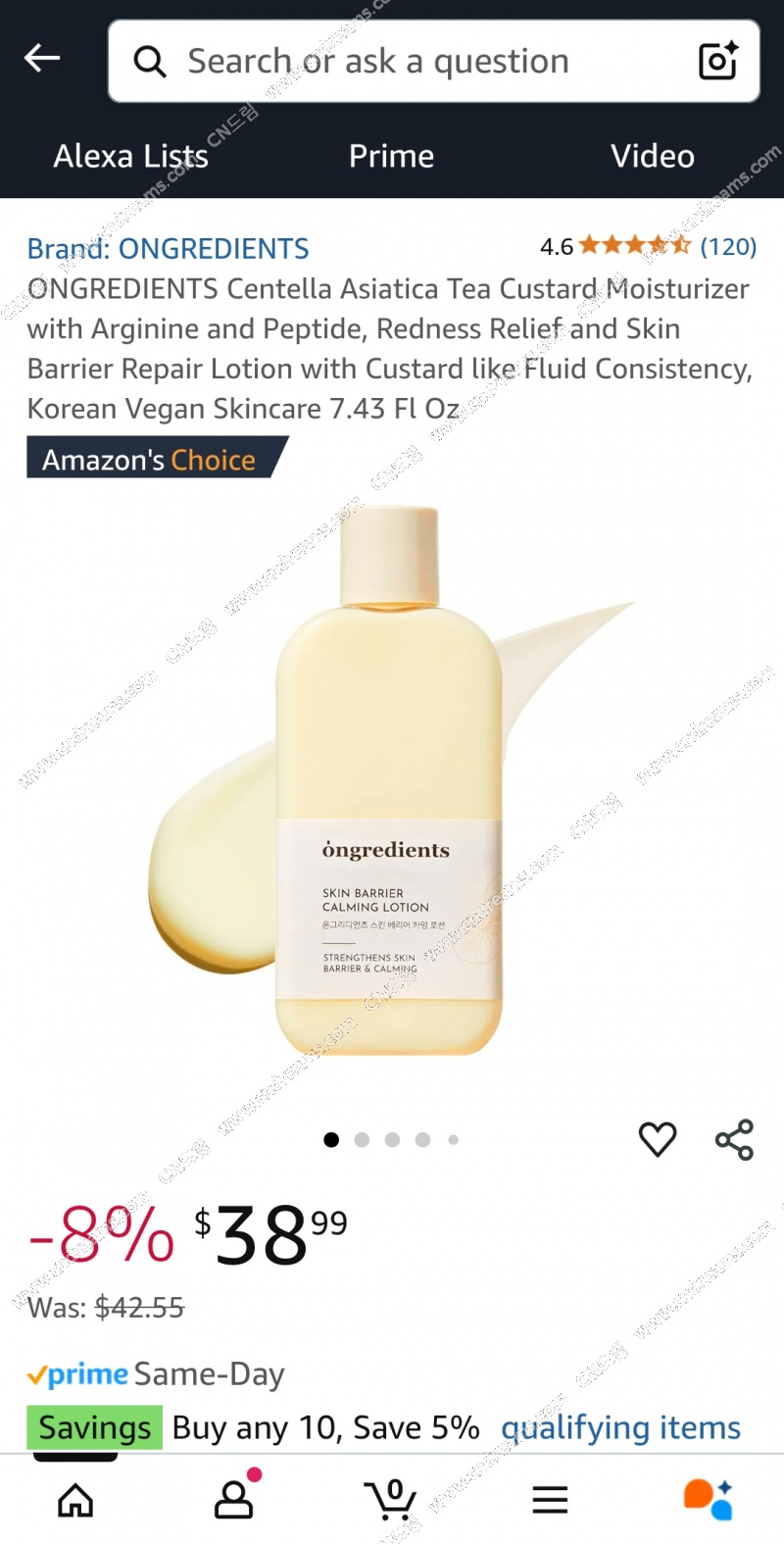Viewport: 784px width, 1544px height.
Task: Add this lotion to wish list
Action: [x=658, y=1139]
